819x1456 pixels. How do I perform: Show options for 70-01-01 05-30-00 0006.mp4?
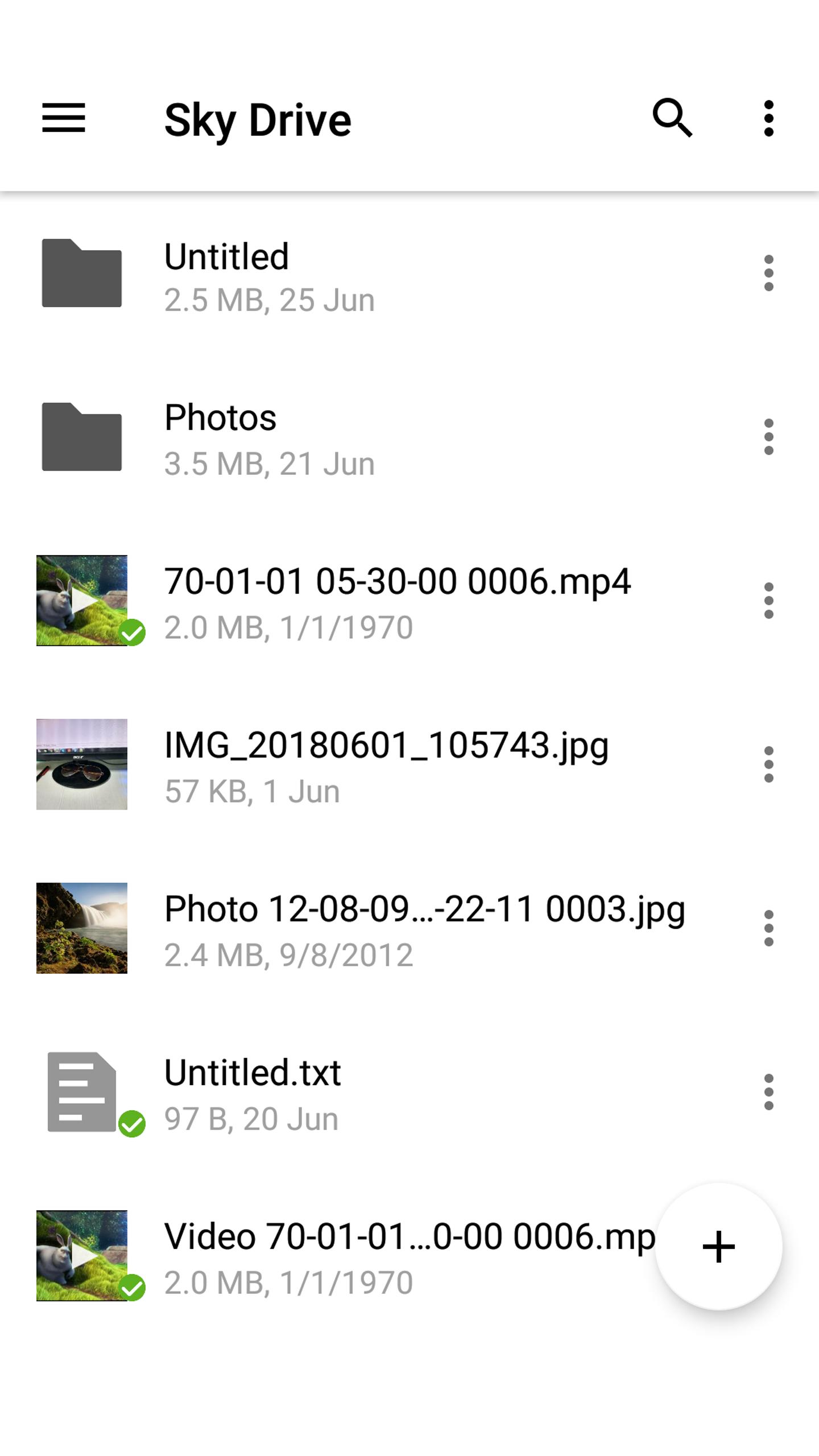(768, 601)
